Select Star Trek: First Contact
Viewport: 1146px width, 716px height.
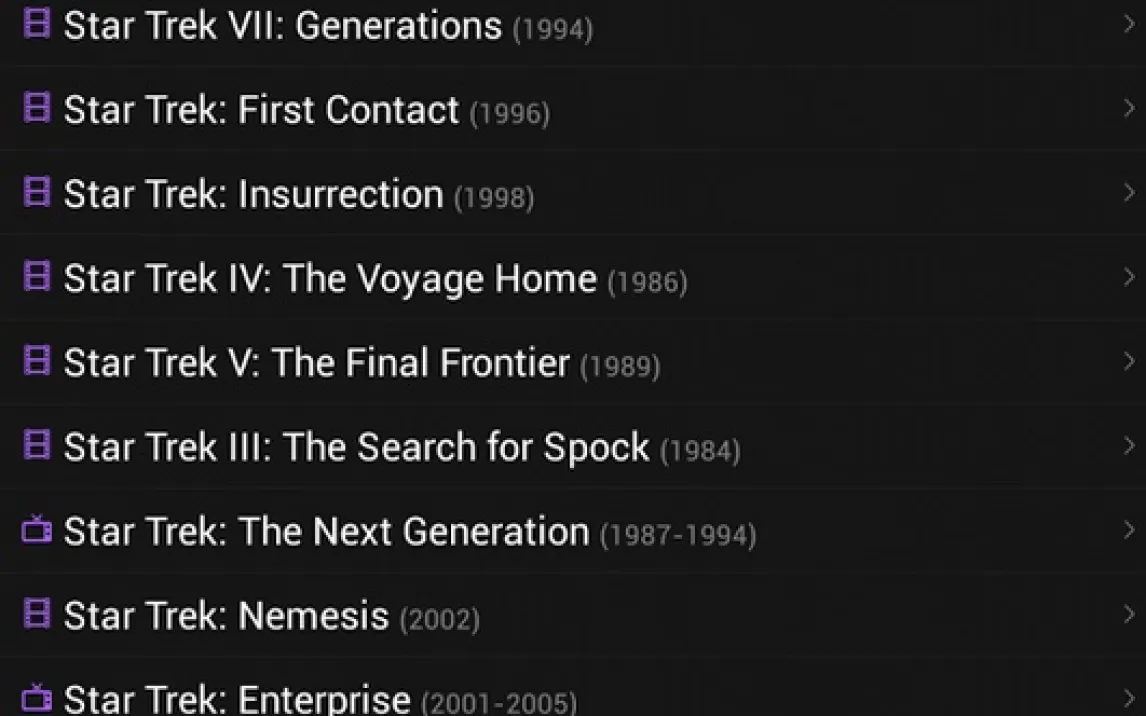pyautogui.click(x=261, y=110)
